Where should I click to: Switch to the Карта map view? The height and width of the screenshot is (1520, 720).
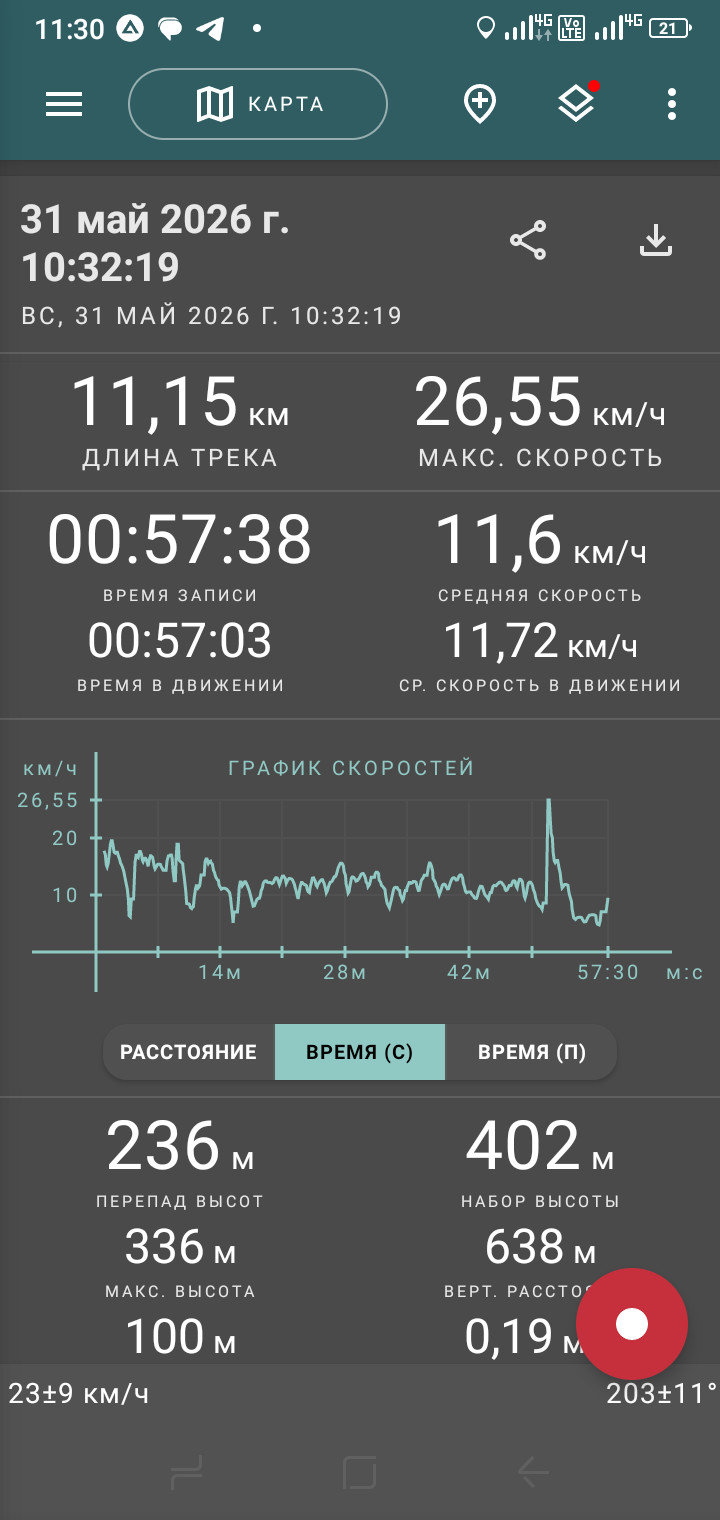[258, 104]
